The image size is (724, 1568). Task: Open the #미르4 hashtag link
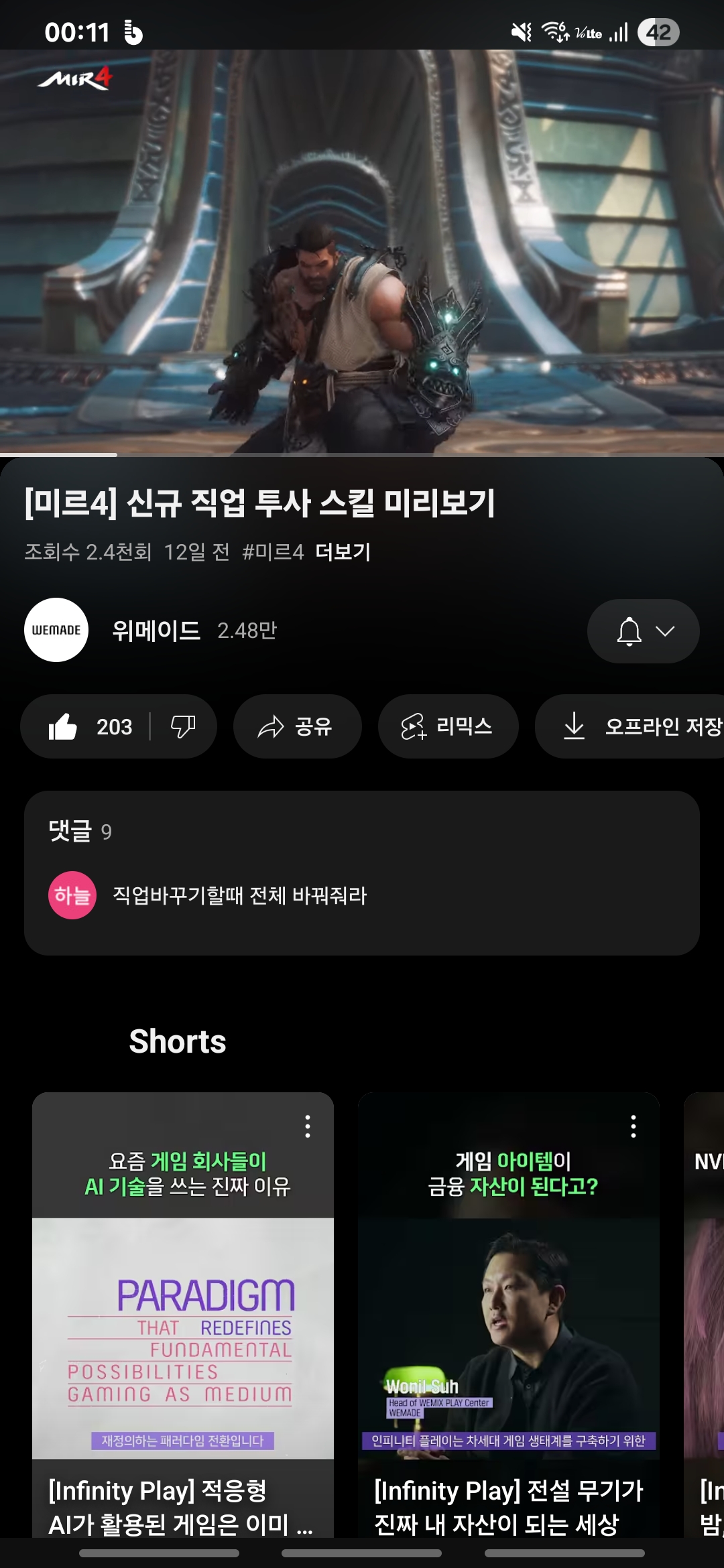[273, 552]
